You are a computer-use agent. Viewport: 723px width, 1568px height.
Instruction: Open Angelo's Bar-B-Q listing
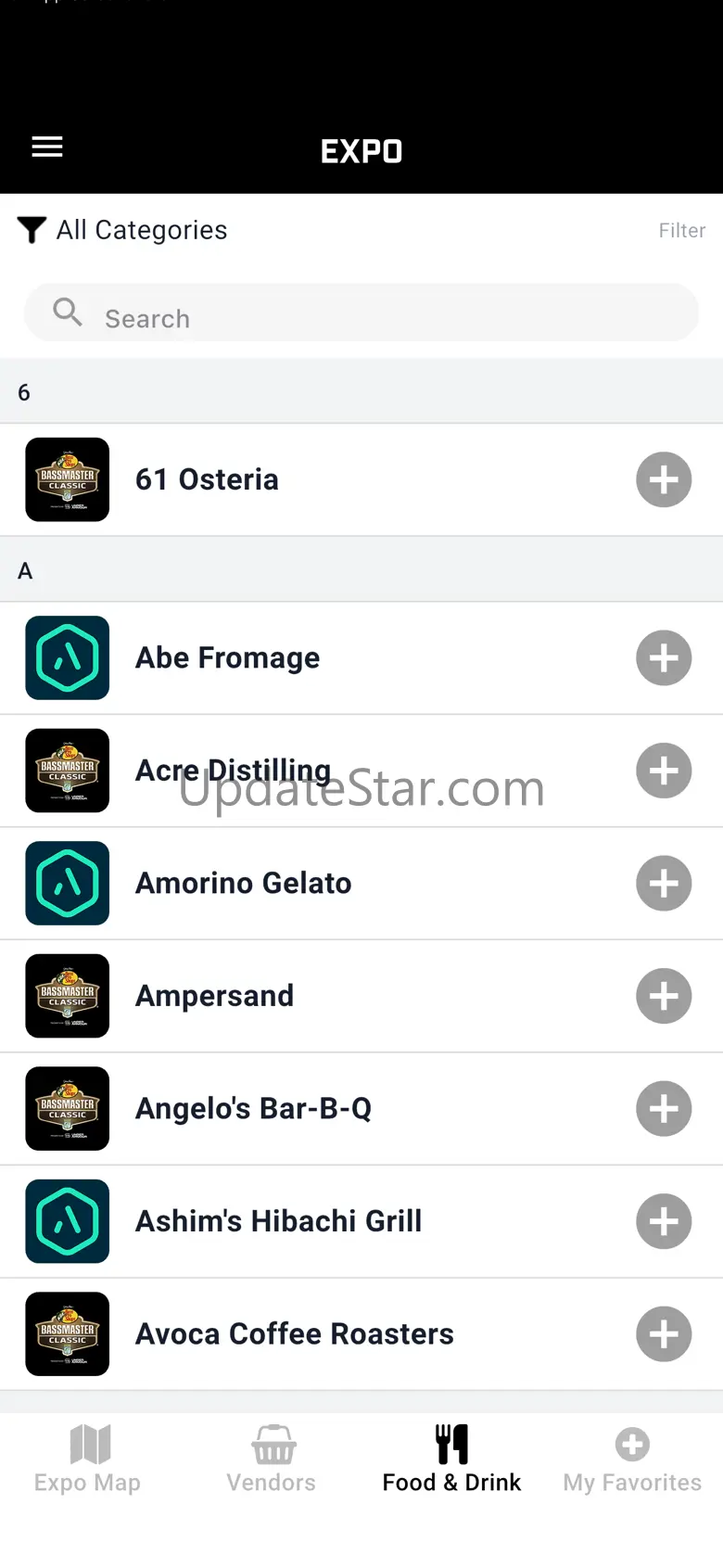(x=361, y=1109)
